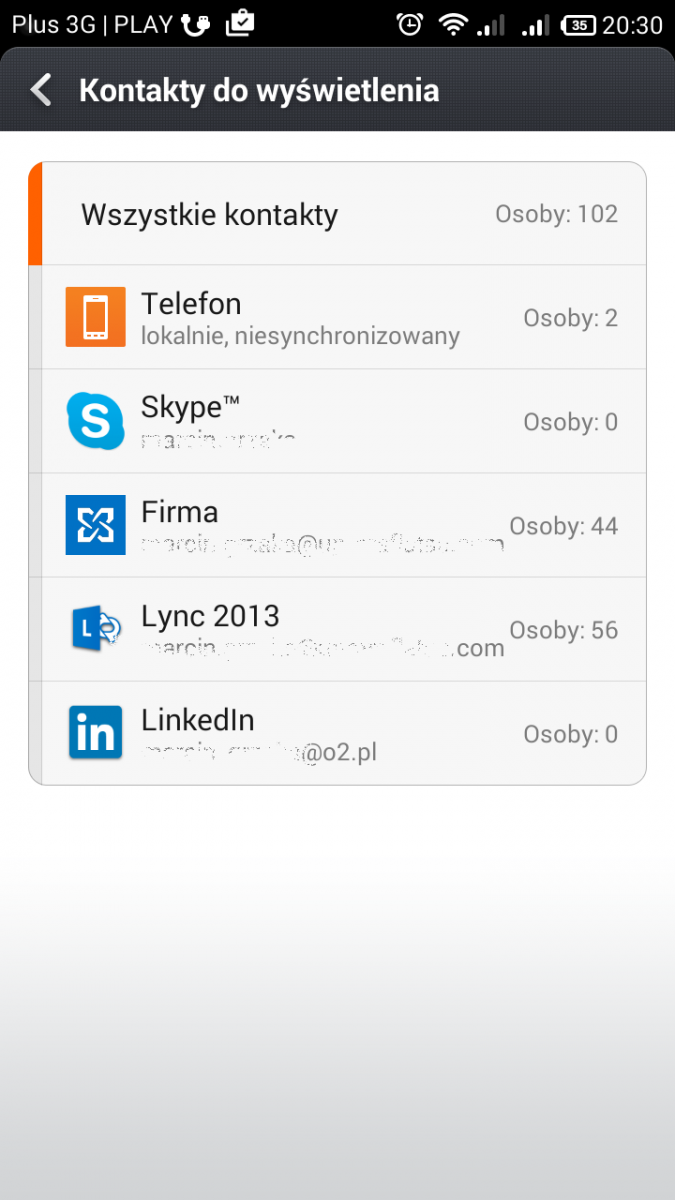Screen dimensions: 675x1200
Task: Pick LinkedIn contacts to display
Action: (338, 734)
